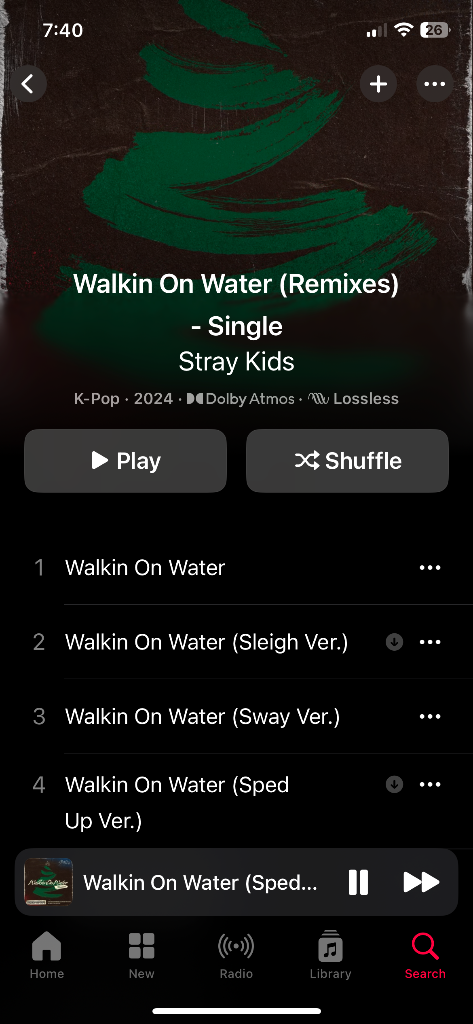This screenshot has width=473, height=1024.
Task: Skip to the next track in mini player
Action: (x=421, y=882)
